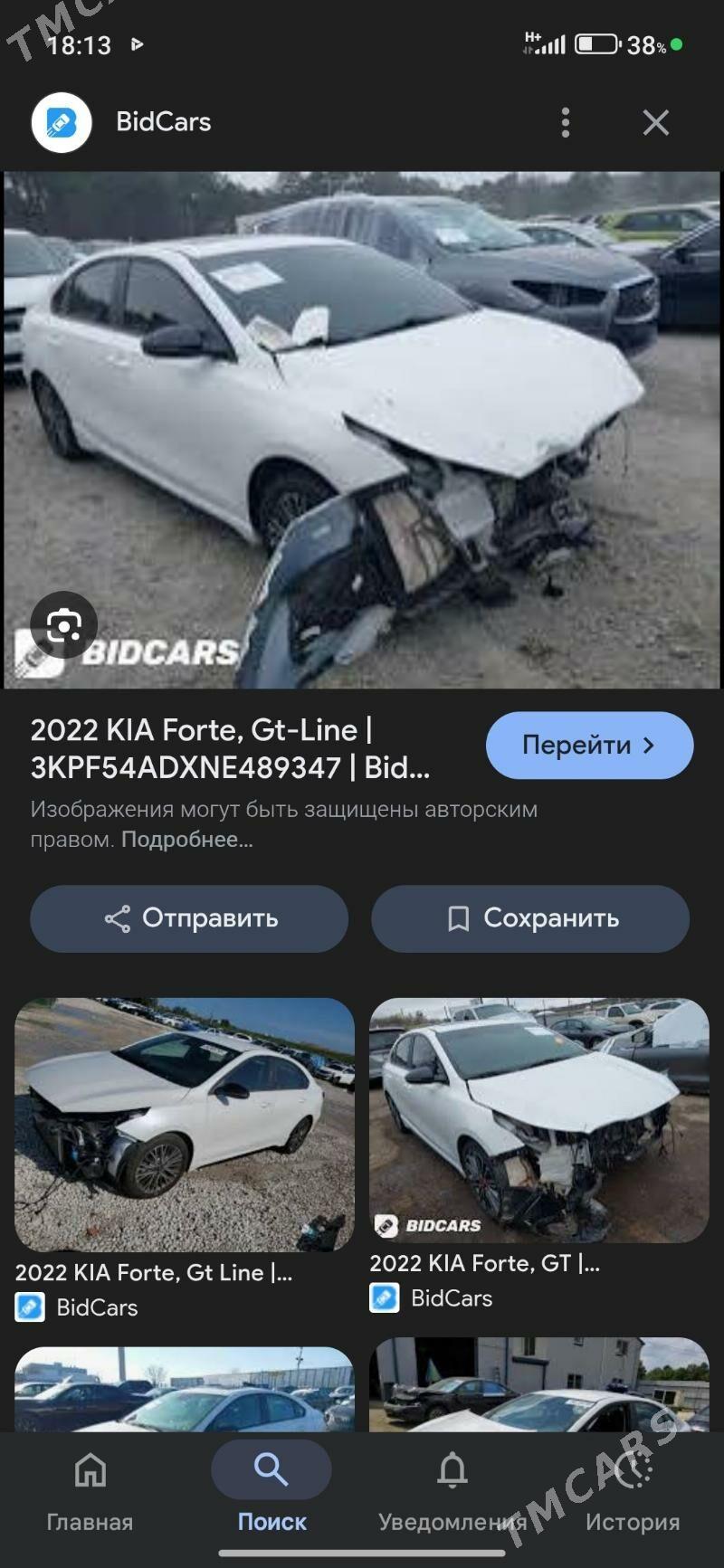Image resolution: width=724 pixels, height=1568 pixels.
Task: Open the three-dot overflow menu
Action: 566,122
